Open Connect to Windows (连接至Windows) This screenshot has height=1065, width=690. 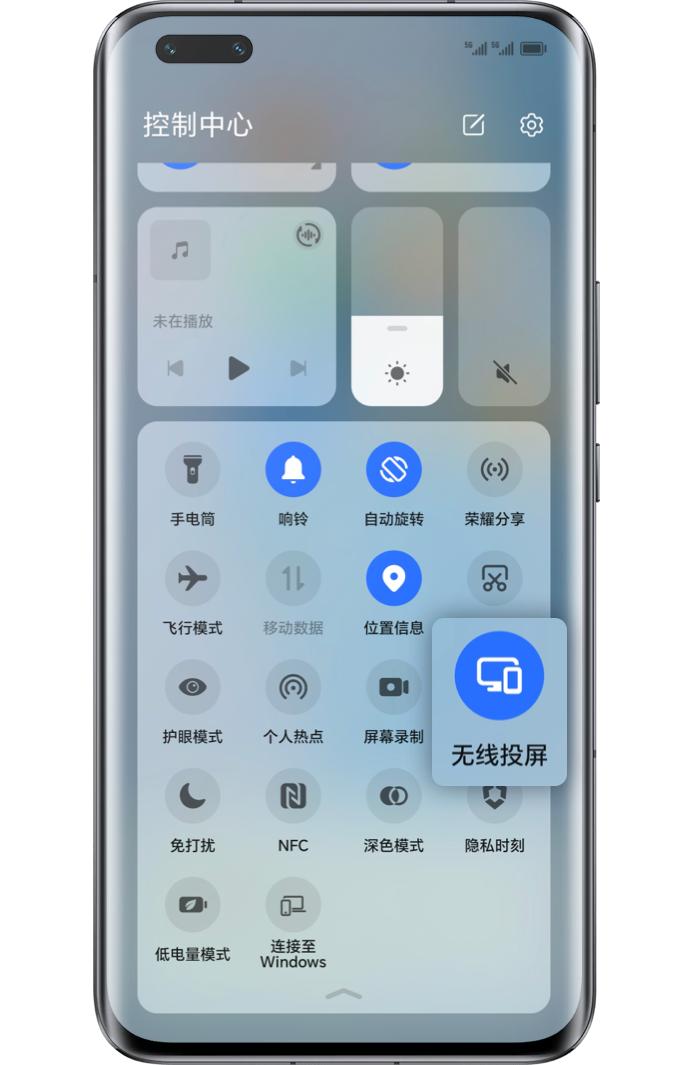293,905
